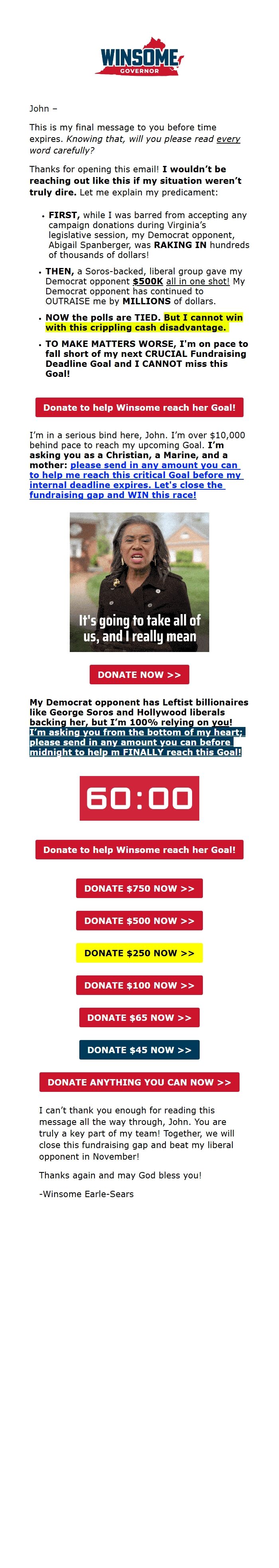This screenshot has width=279, height=1568.
Task: Choose the DONATE $500 NOW button
Action: point(139,920)
